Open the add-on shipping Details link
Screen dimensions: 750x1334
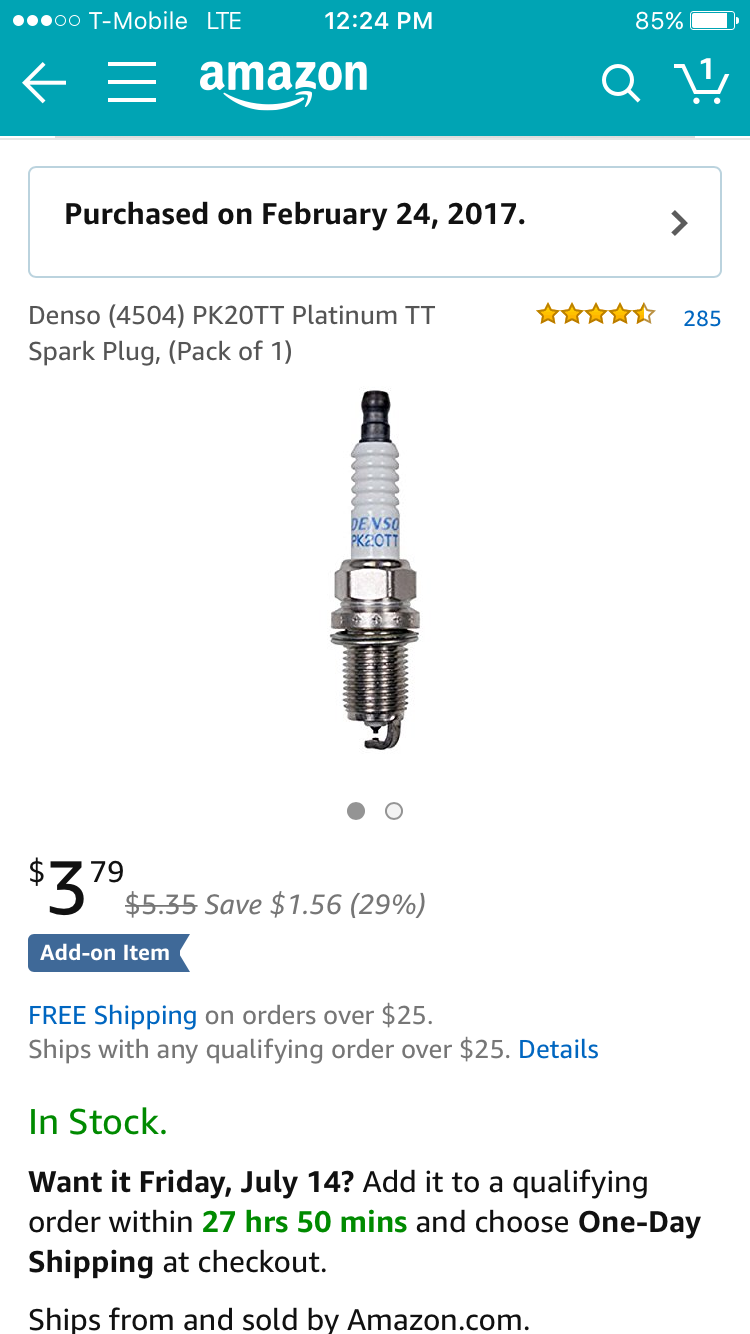pos(558,1049)
